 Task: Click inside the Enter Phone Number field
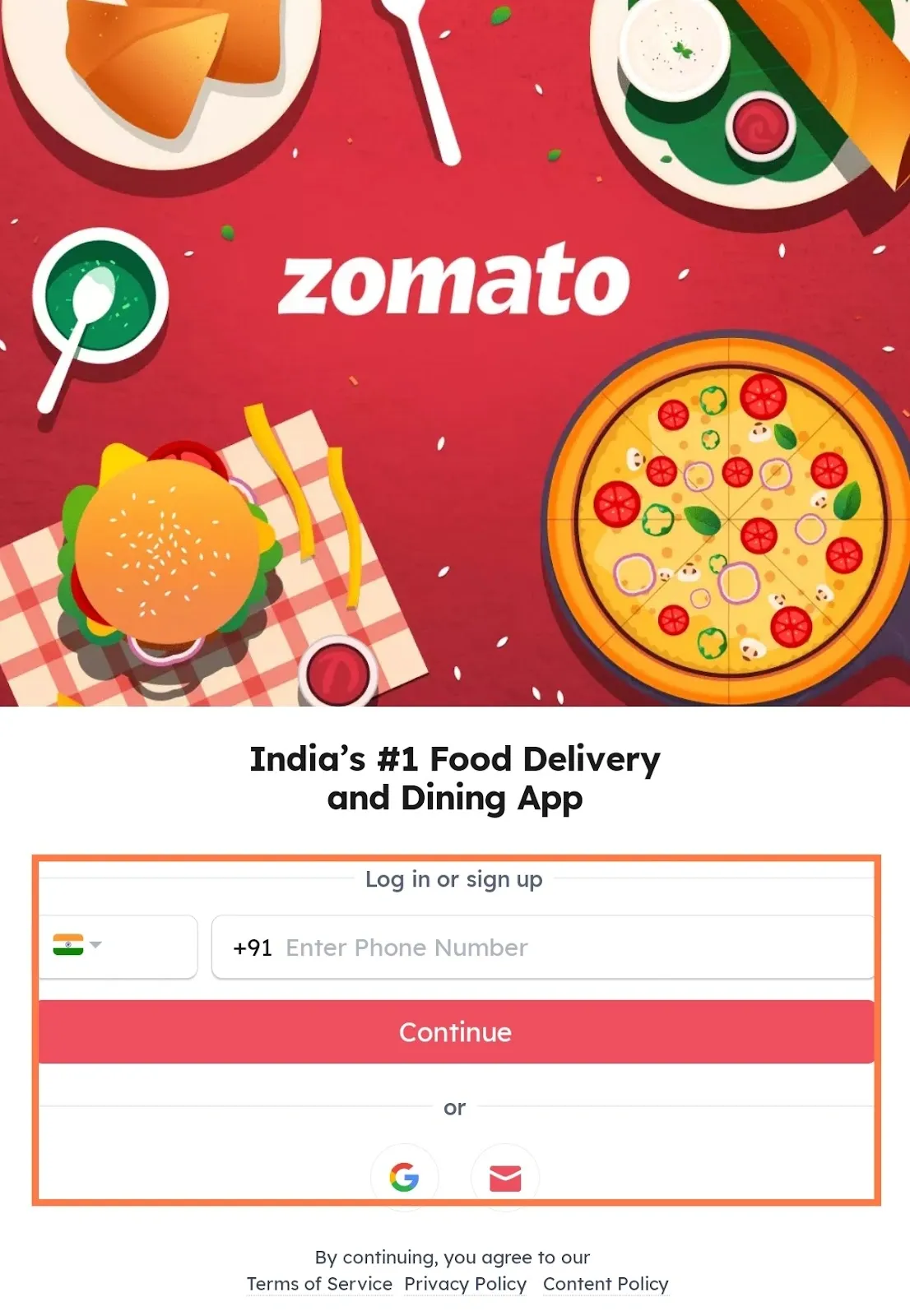tap(494, 948)
